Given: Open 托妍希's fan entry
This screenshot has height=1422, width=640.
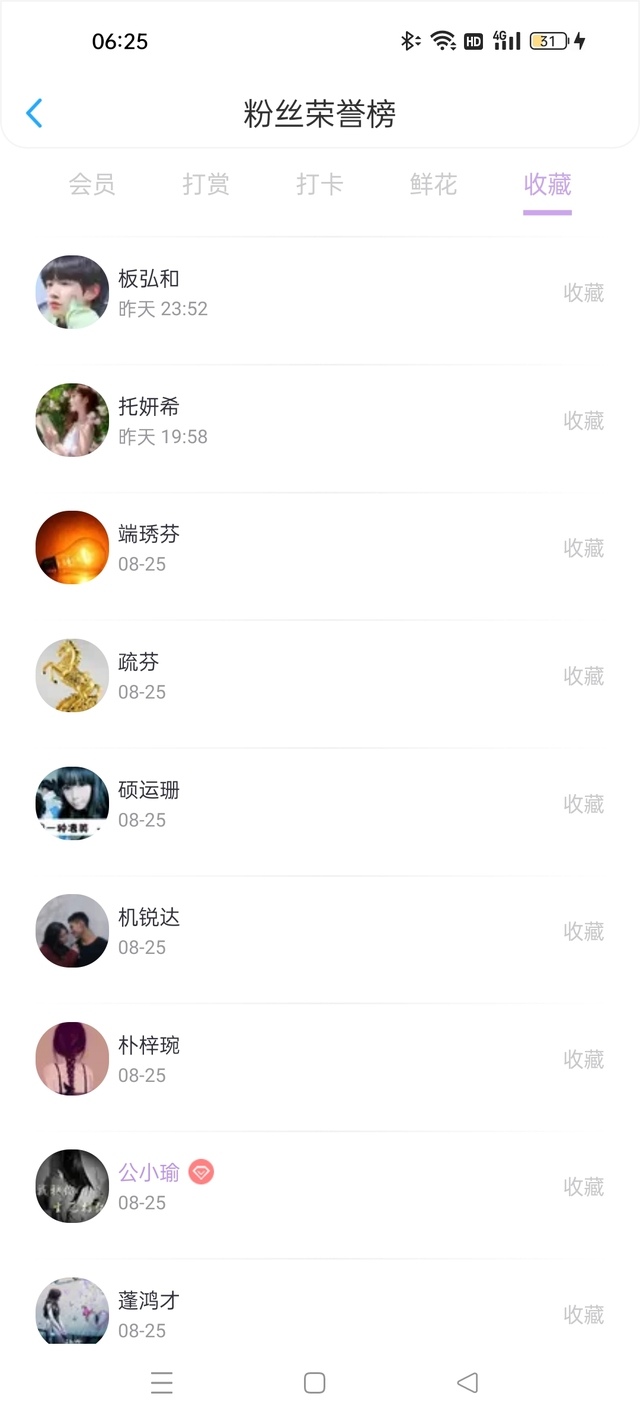Looking at the screenshot, I should 320,421.
